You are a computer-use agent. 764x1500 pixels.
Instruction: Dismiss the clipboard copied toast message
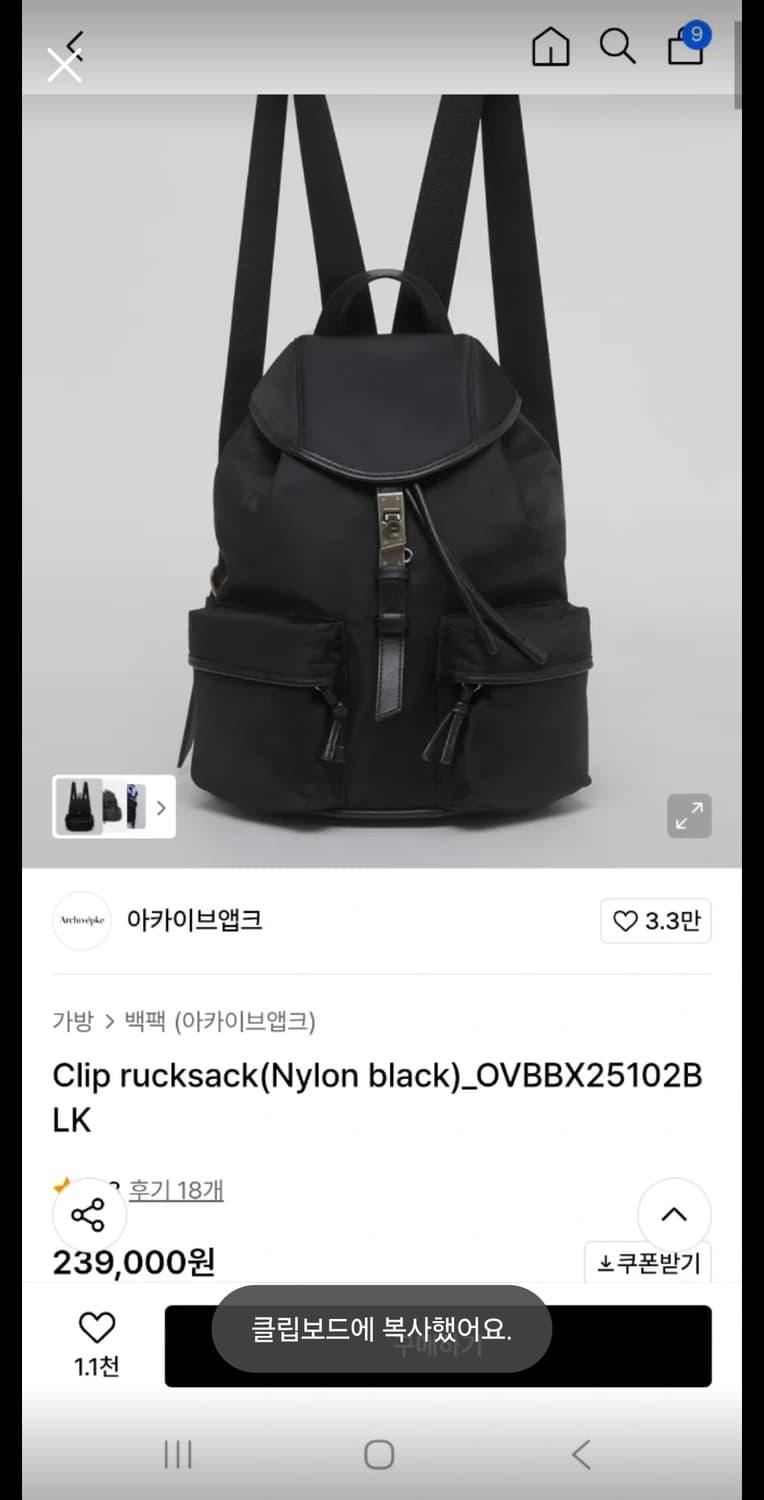(x=380, y=1332)
